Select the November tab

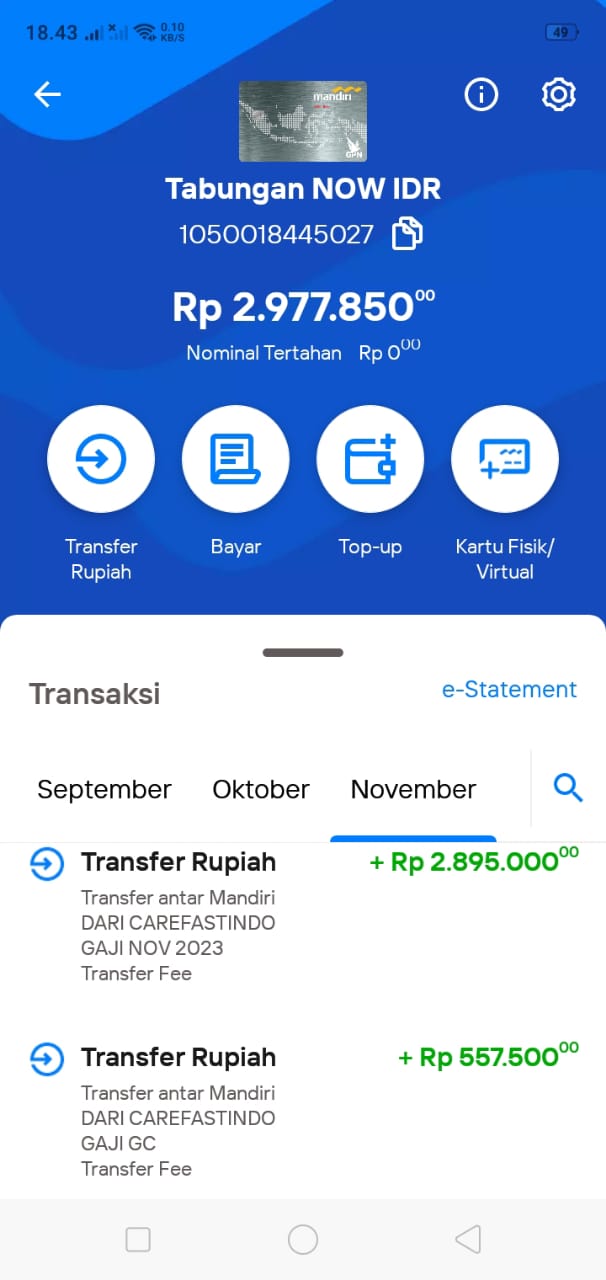[x=413, y=789]
